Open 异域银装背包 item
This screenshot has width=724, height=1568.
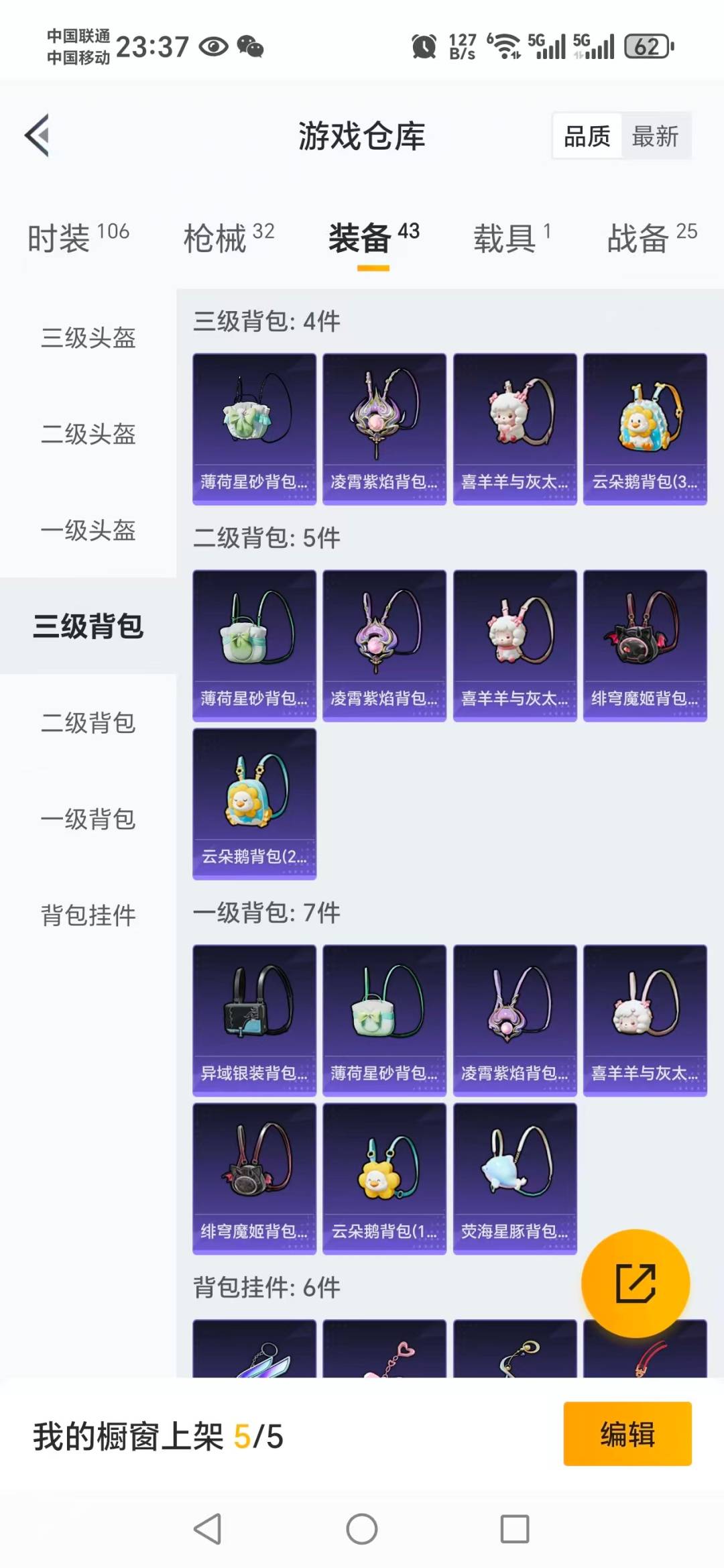click(254, 1020)
